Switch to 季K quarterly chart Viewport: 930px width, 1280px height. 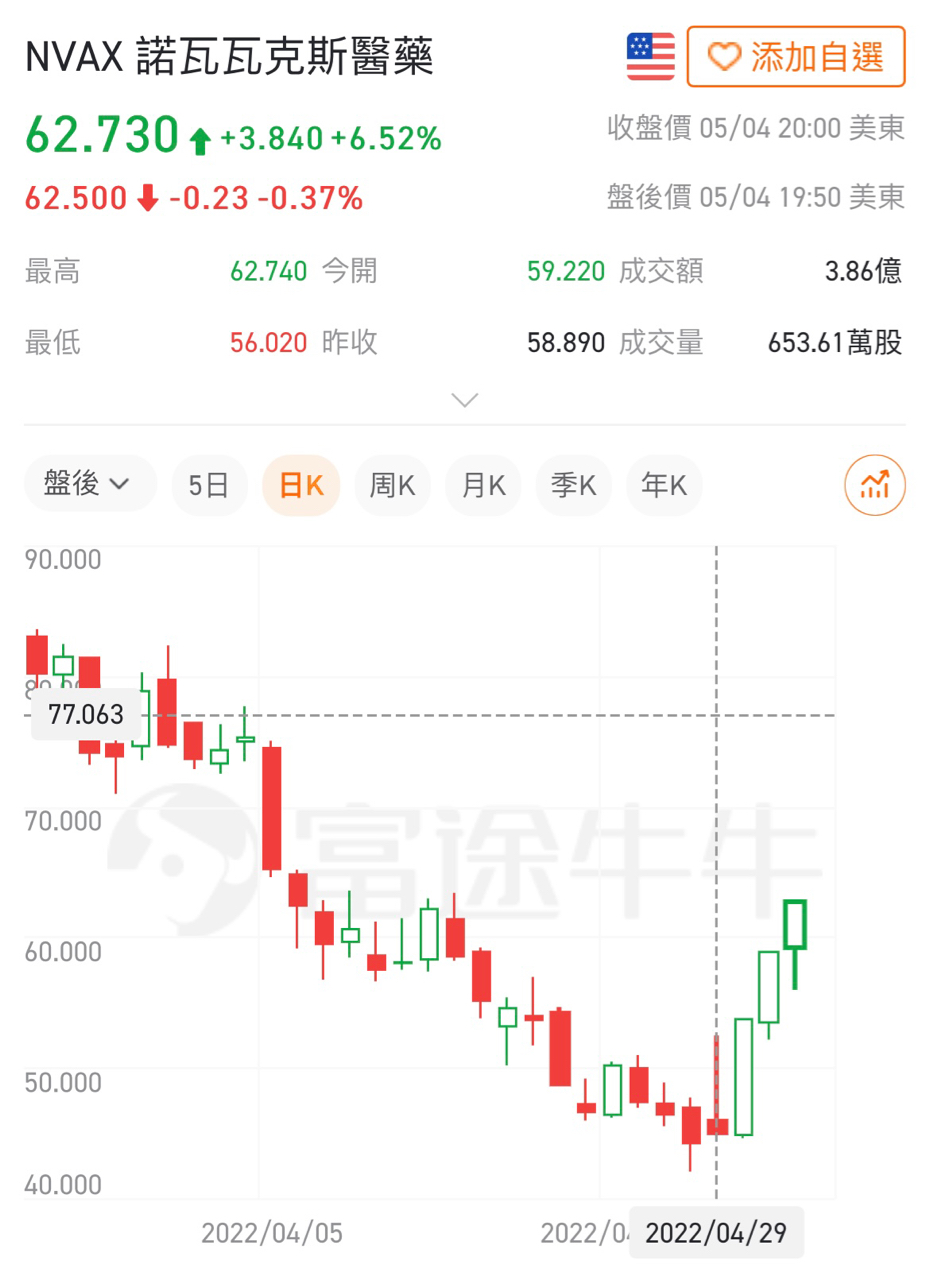tap(574, 486)
